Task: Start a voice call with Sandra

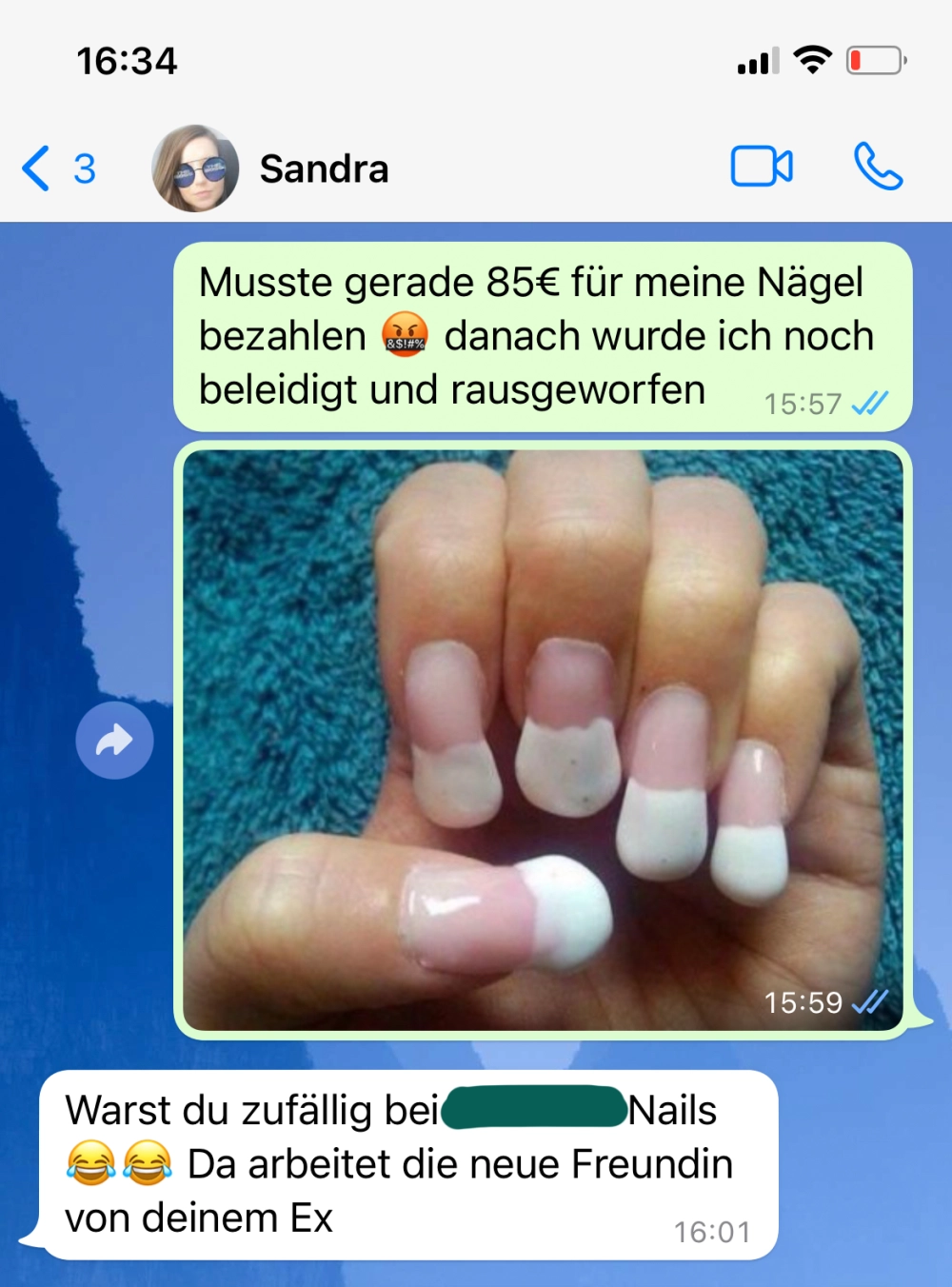Action: coord(877,167)
